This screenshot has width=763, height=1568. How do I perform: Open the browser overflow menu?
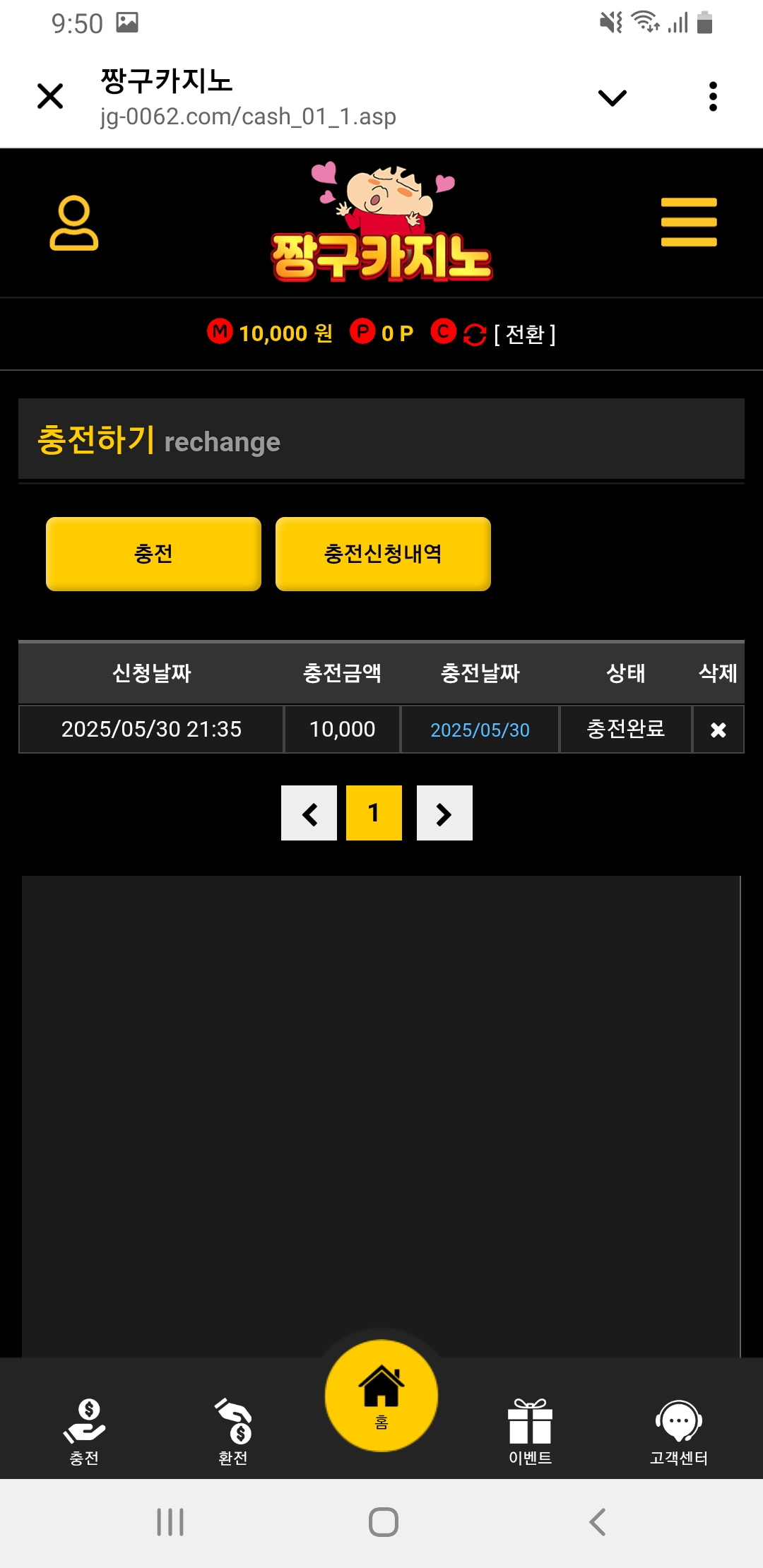point(713,97)
